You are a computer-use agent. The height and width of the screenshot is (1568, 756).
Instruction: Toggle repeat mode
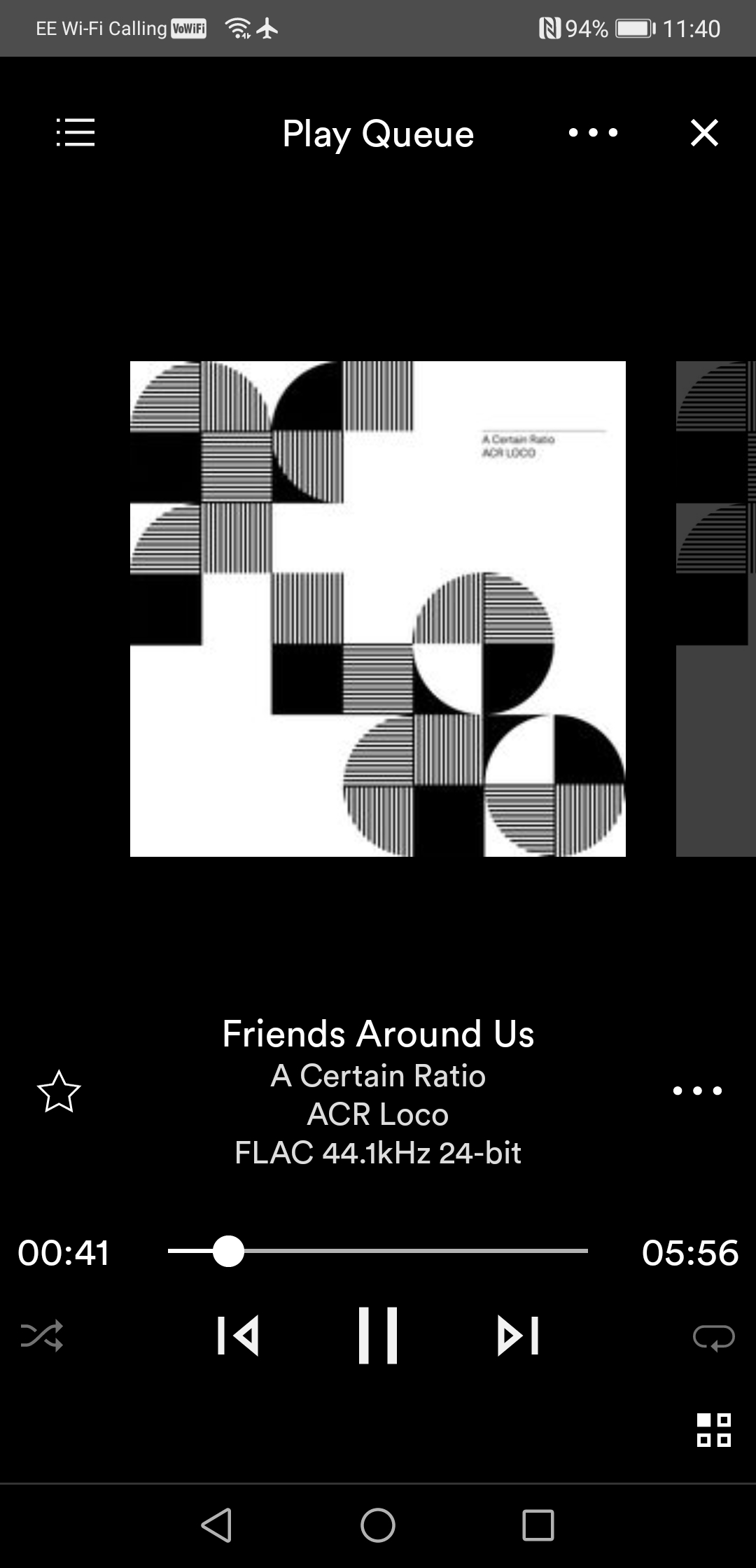tap(713, 1336)
